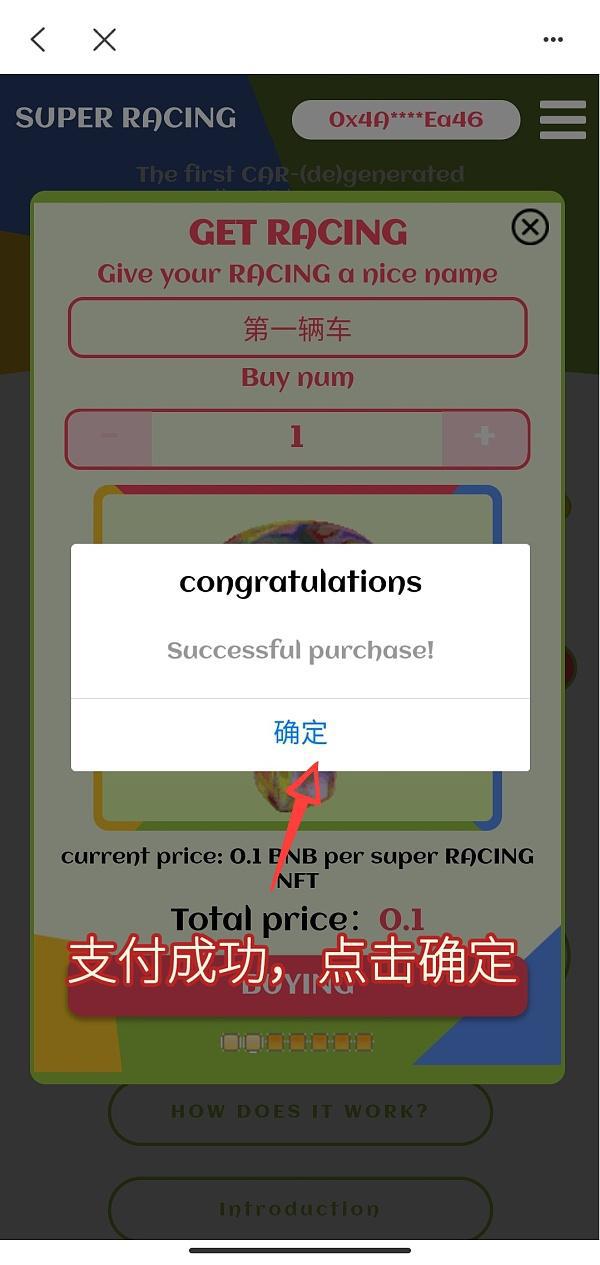Screen dimensions: 600x1265
Task: Go back using the top arrow
Action: tap(38, 39)
